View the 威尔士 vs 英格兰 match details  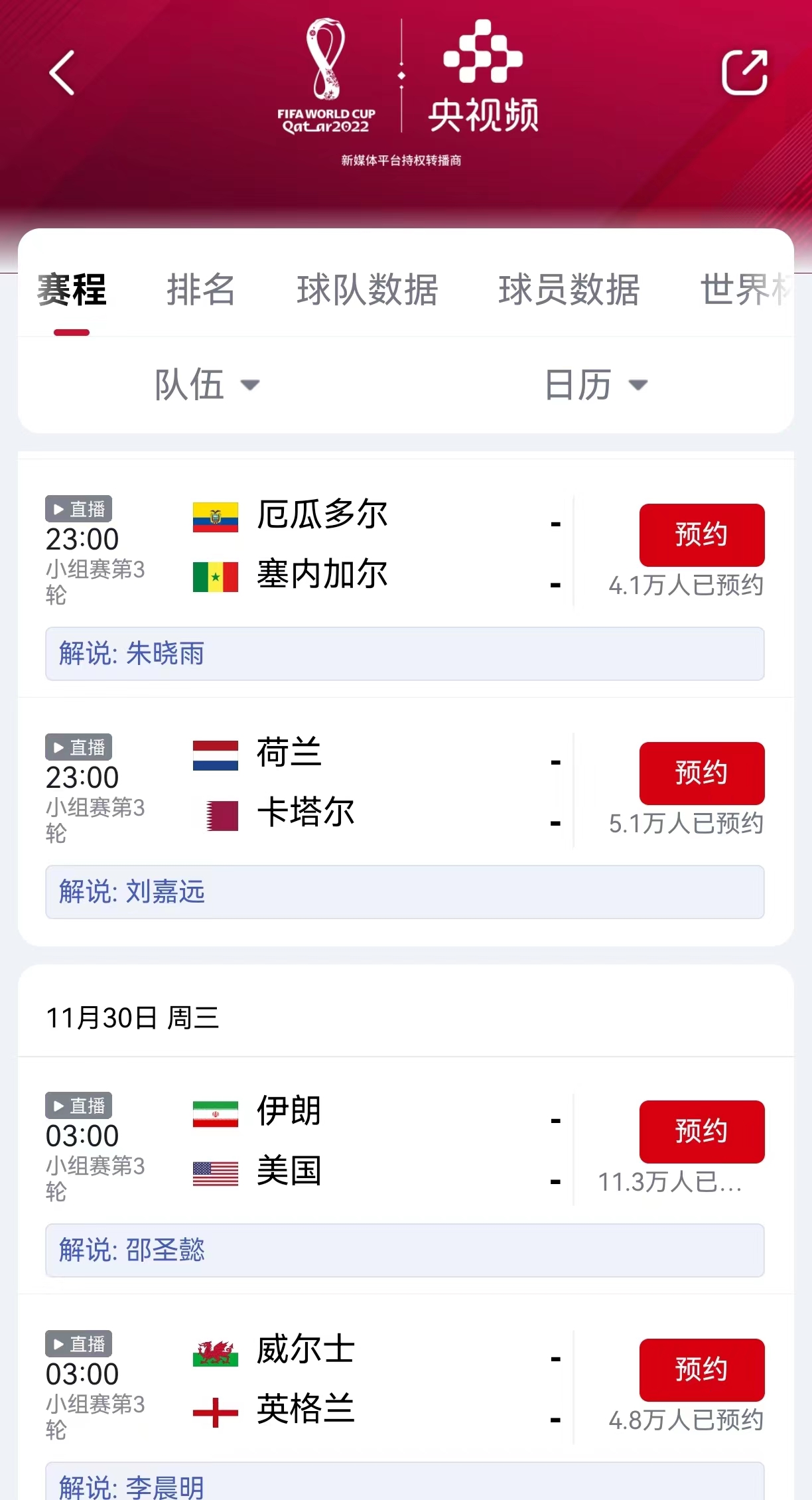pyautogui.click(x=372, y=1379)
